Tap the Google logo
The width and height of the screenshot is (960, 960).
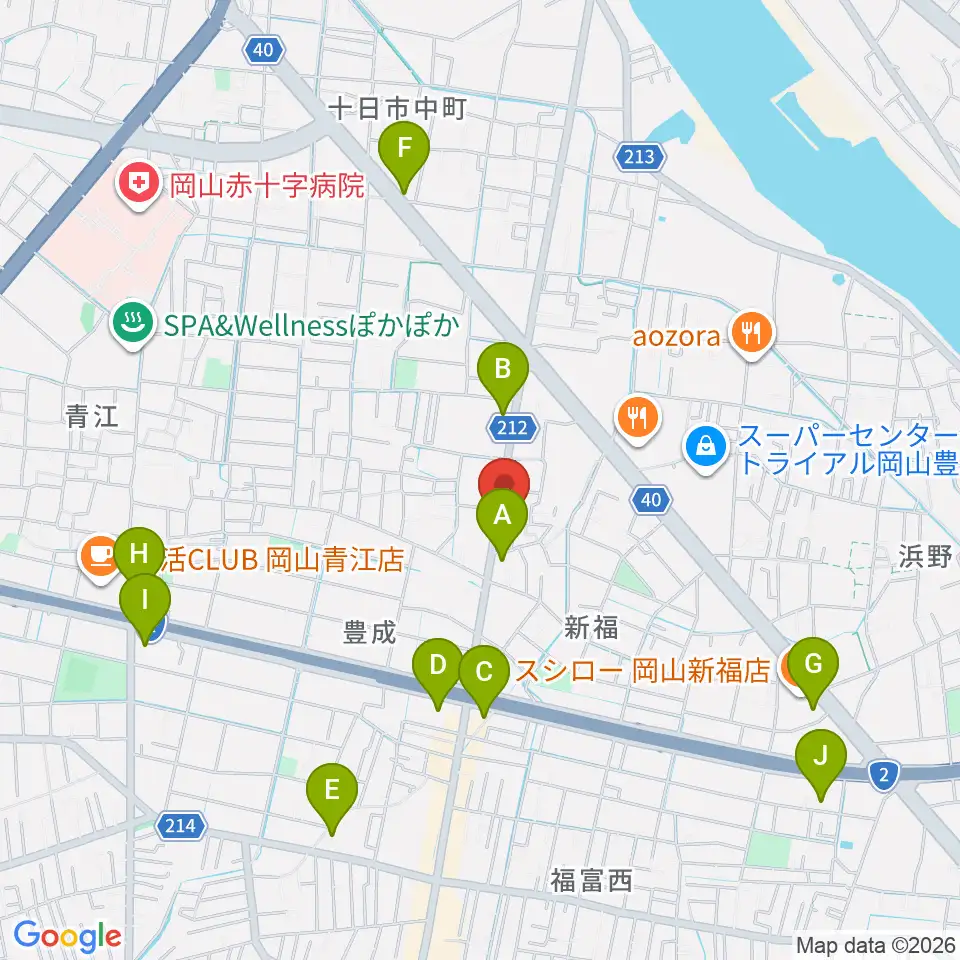tap(67, 936)
